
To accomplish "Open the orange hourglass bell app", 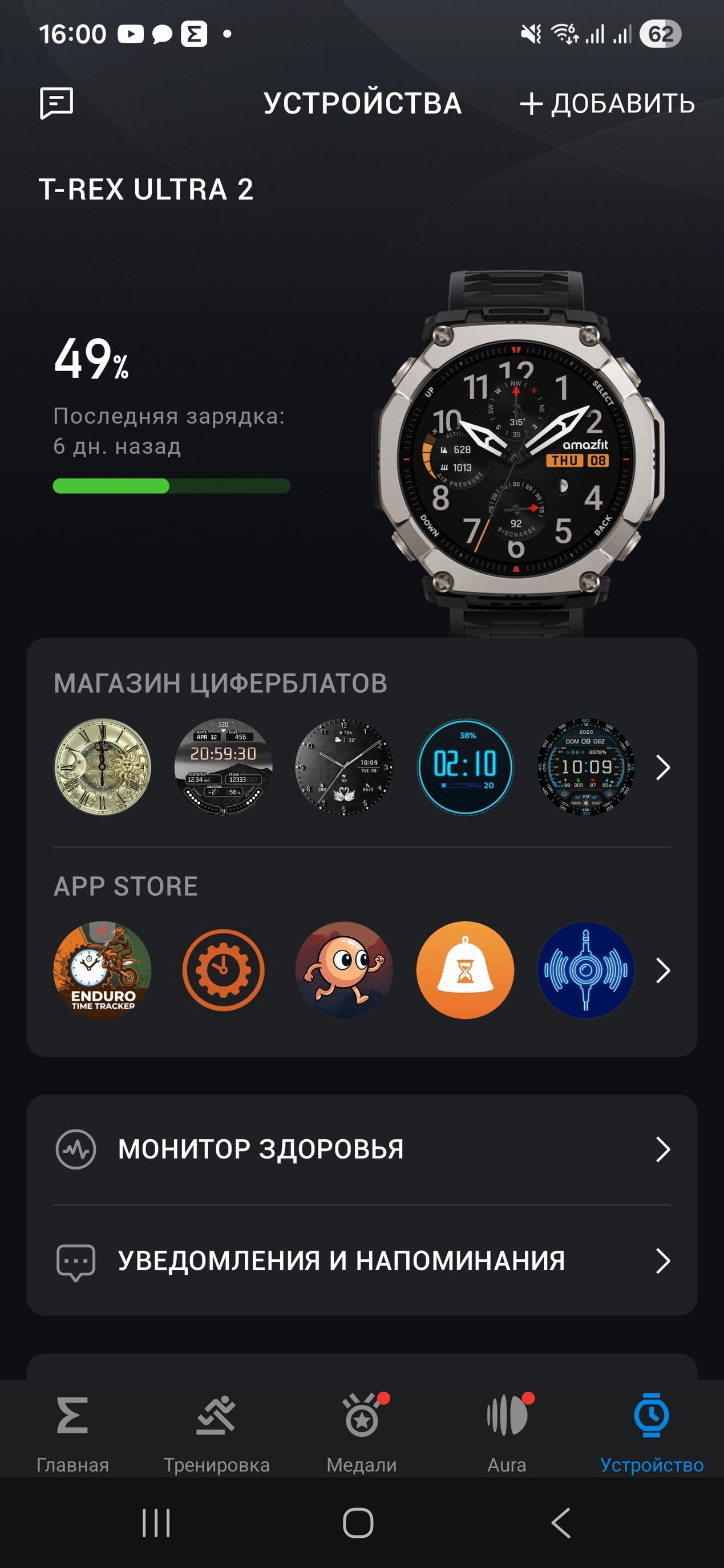I will coord(465,970).
